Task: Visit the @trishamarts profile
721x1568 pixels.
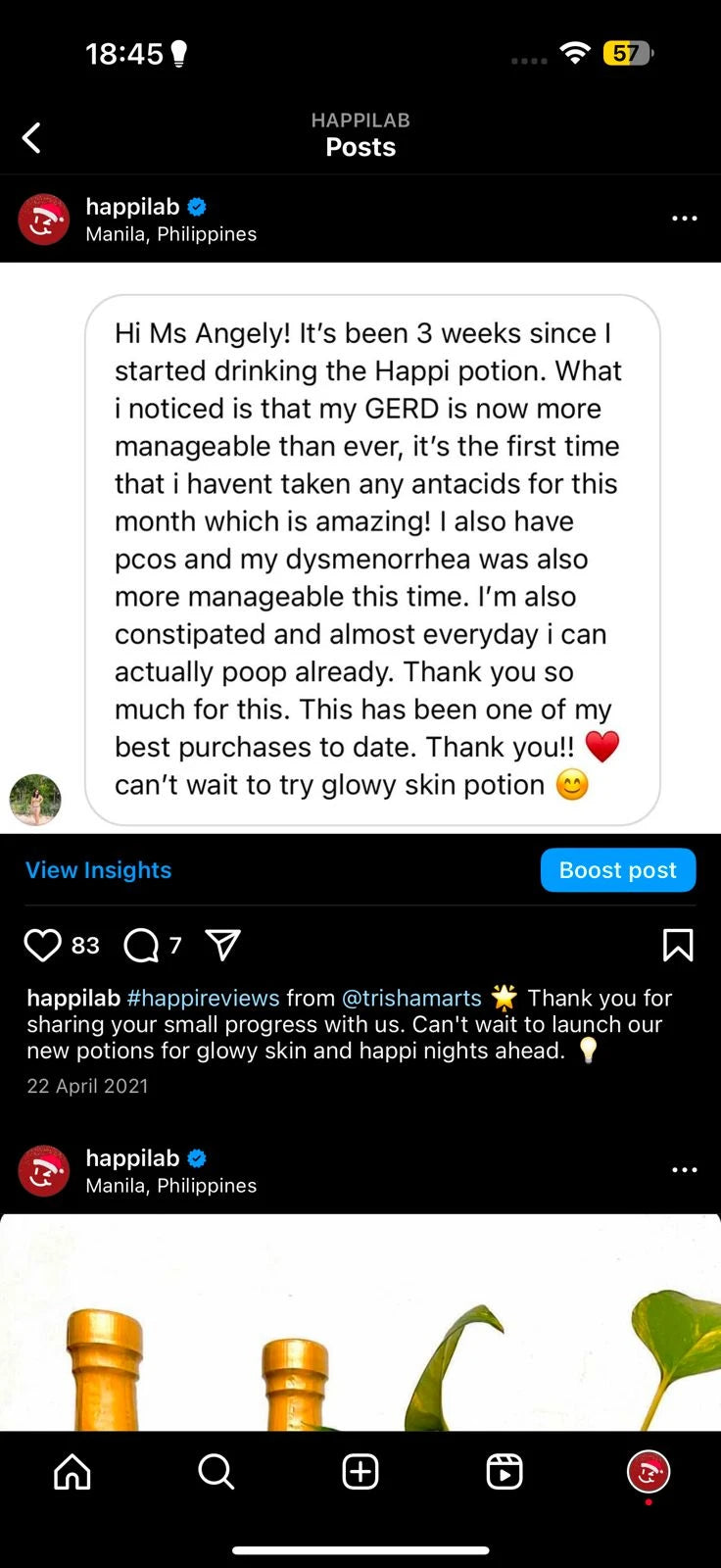Action: (x=411, y=999)
